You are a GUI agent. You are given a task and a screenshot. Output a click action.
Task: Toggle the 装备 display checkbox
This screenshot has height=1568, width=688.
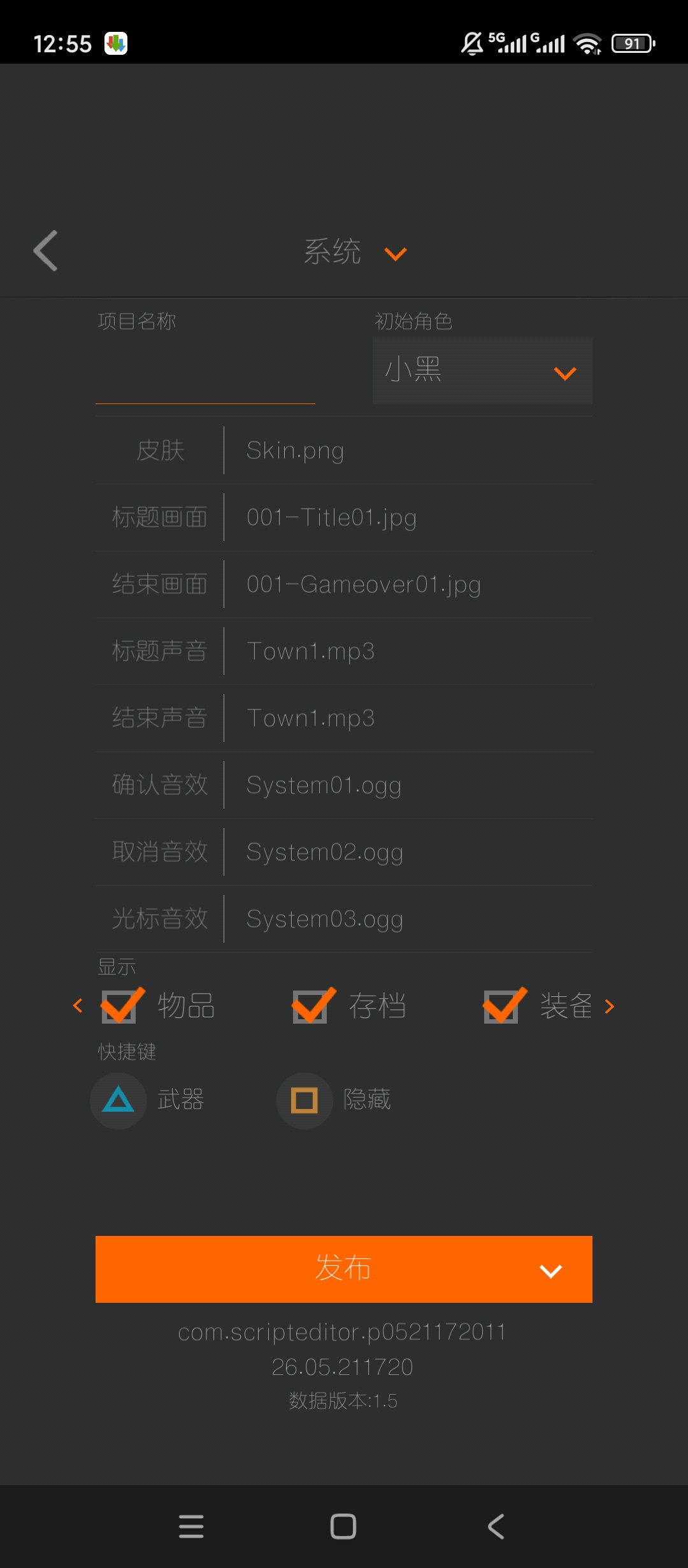tap(502, 1006)
